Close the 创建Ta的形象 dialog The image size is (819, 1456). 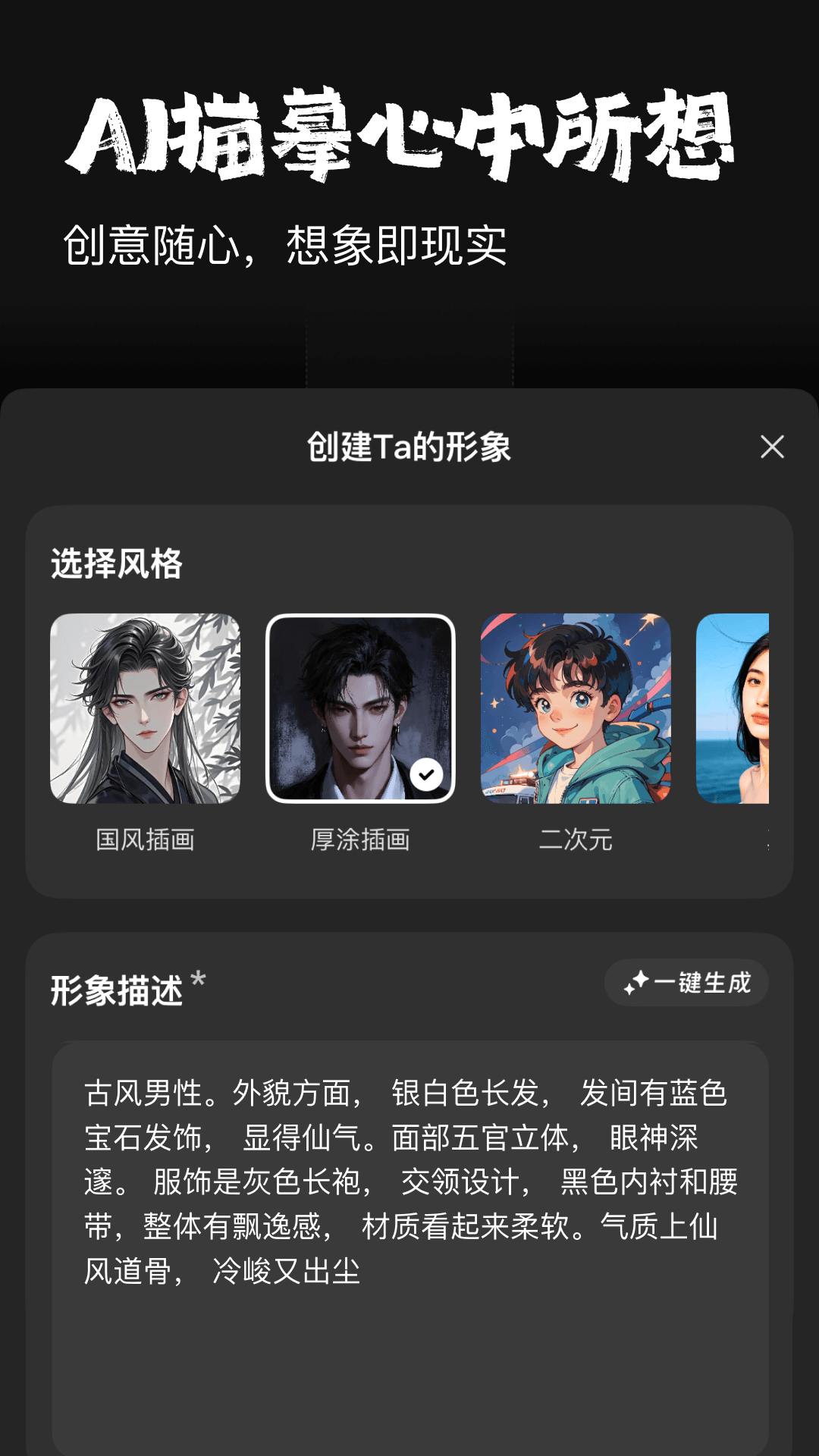(x=773, y=447)
